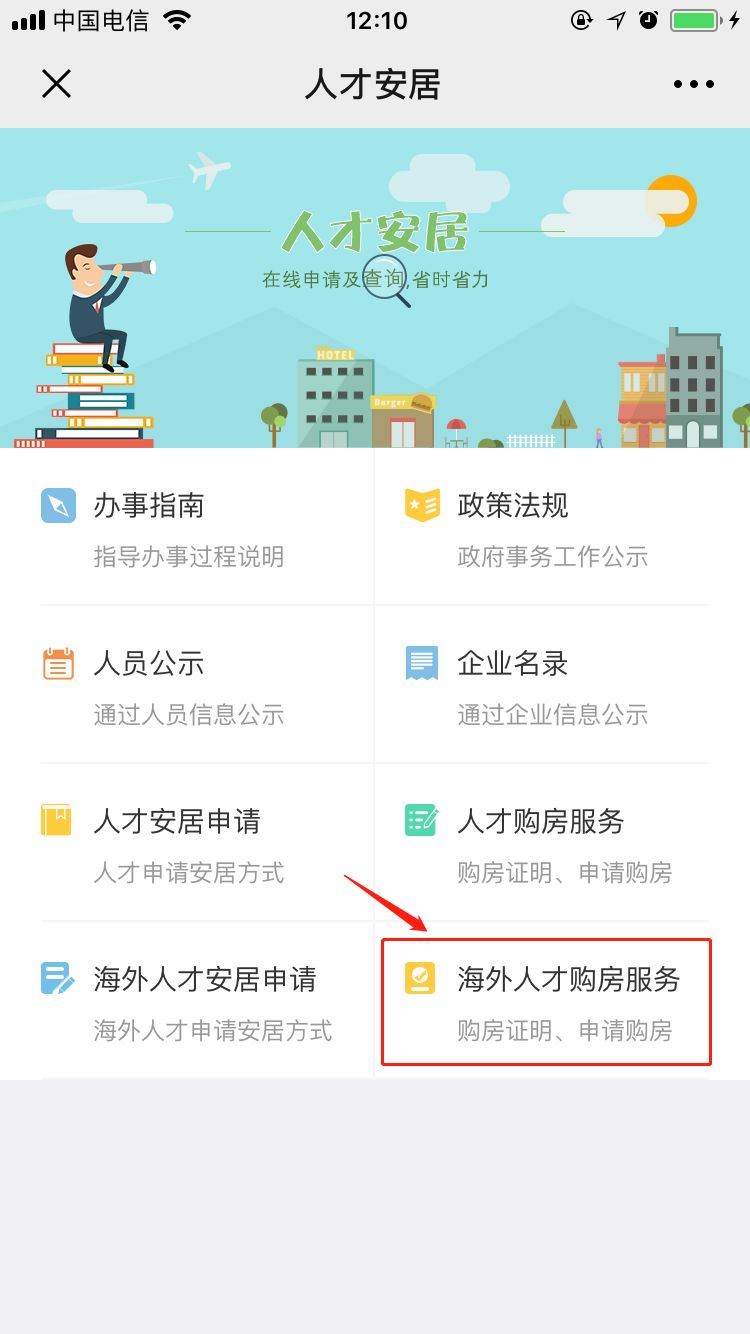View 人员公示 list

pyautogui.click(x=188, y=685)
